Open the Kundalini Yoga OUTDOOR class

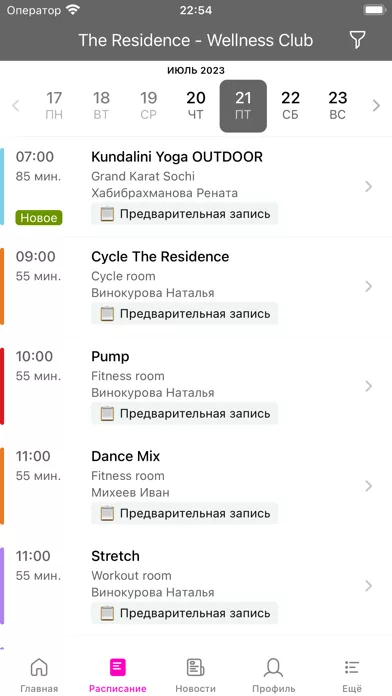(196, 186)
